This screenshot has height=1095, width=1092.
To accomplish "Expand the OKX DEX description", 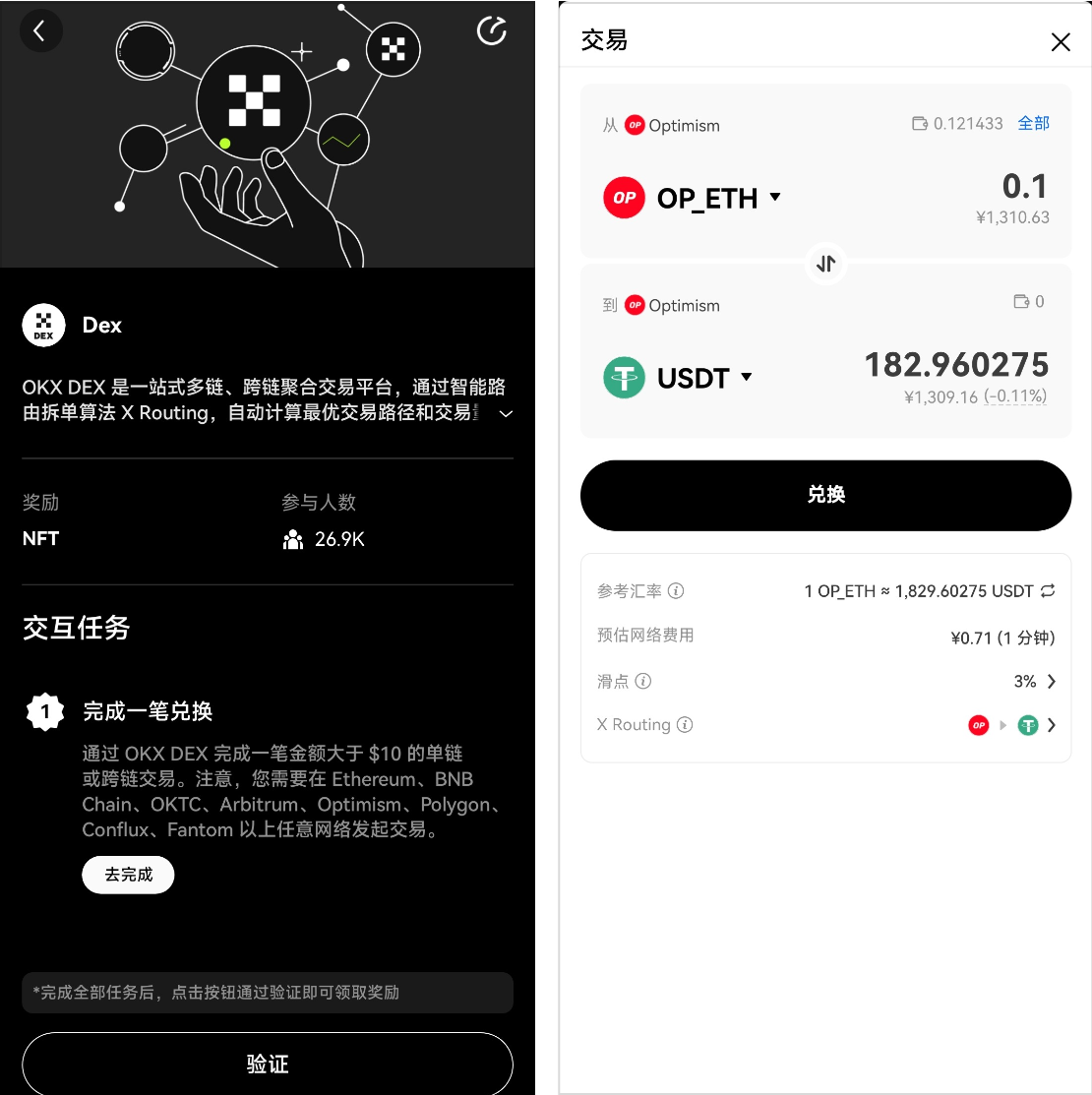I will coord(506,414).
